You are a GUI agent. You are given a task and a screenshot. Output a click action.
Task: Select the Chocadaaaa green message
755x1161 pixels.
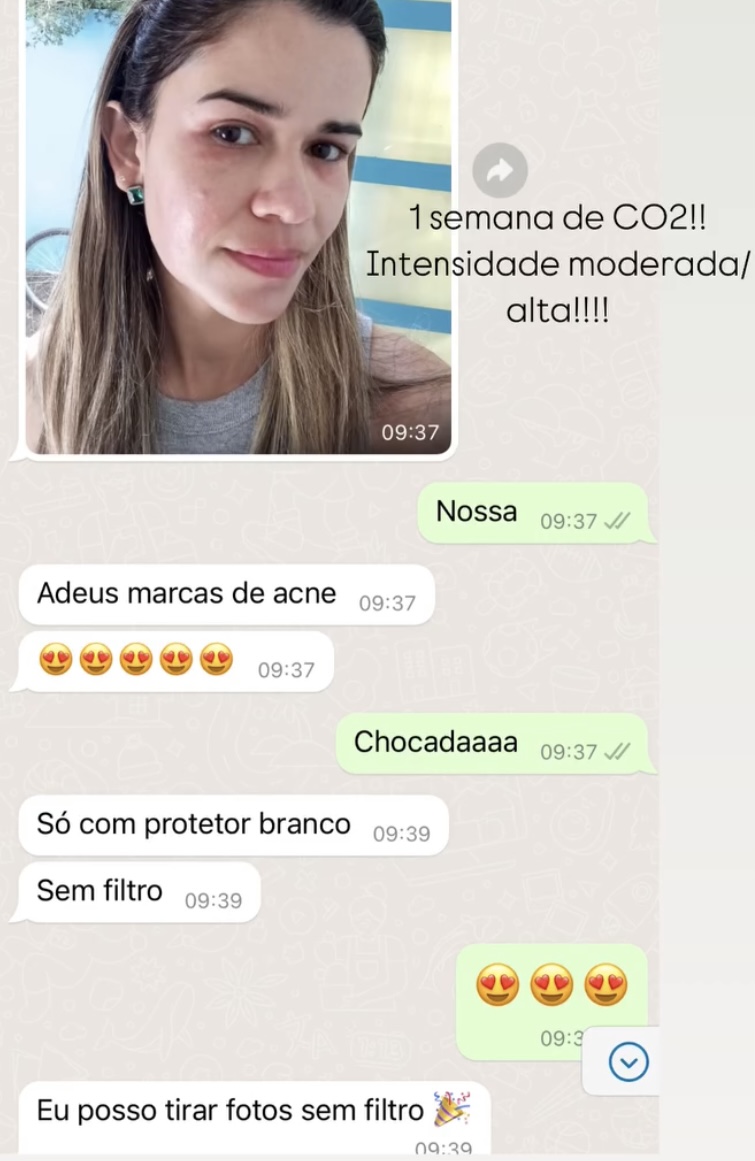[x=435, y=742]
